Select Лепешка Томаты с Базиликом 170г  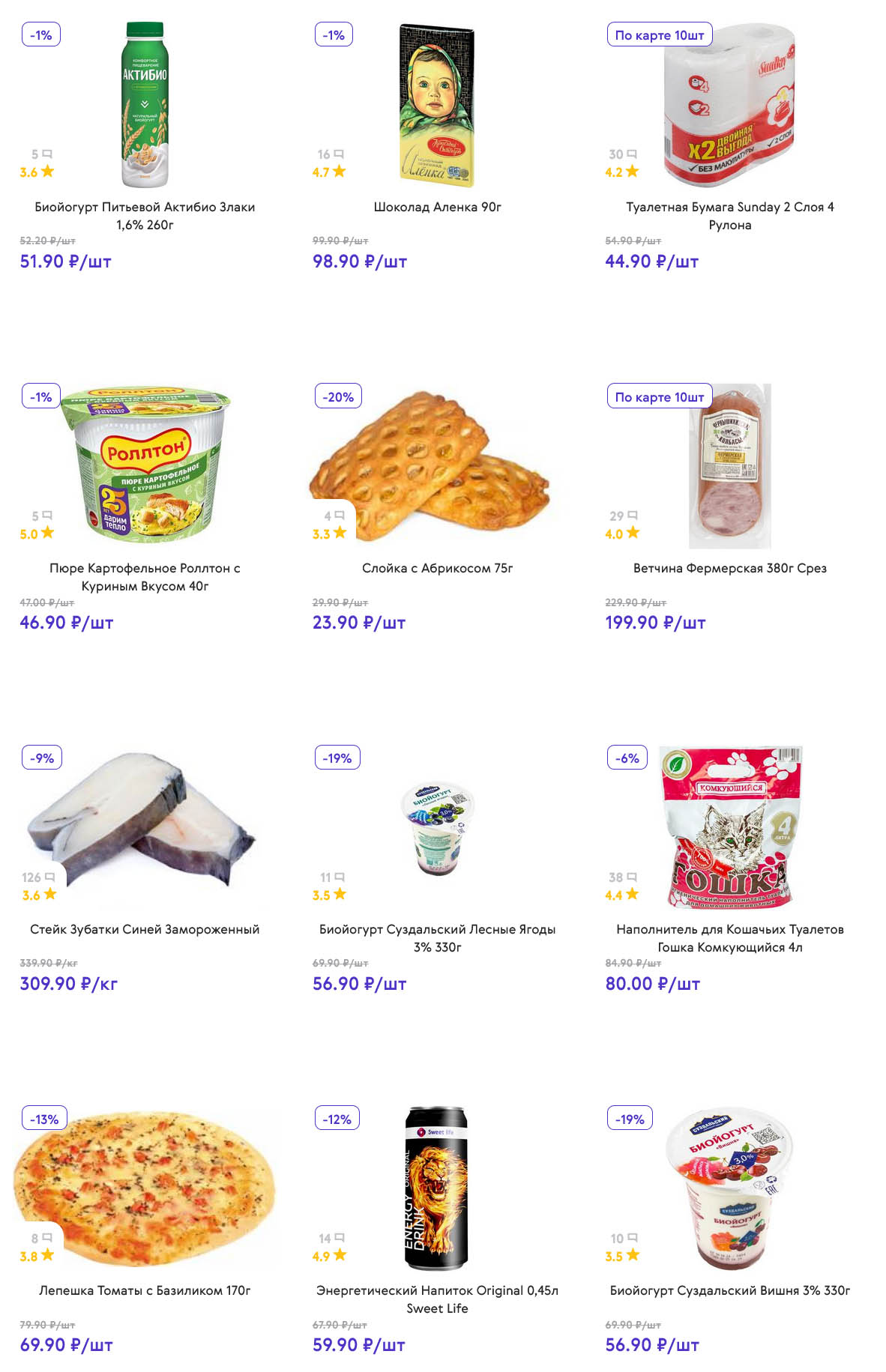click(145, 1290)
